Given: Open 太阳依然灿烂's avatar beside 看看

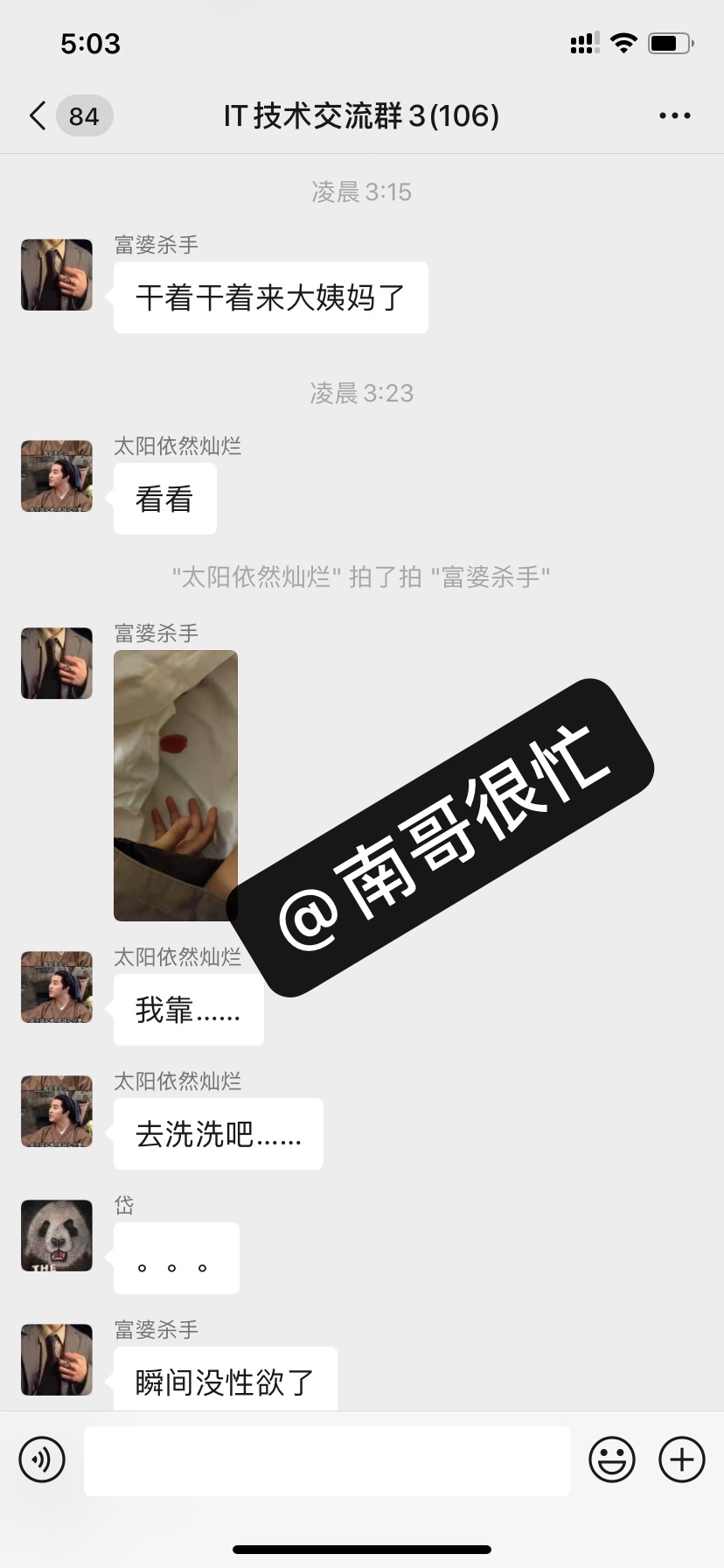Looking at the screenshot, I should [57, 476].
